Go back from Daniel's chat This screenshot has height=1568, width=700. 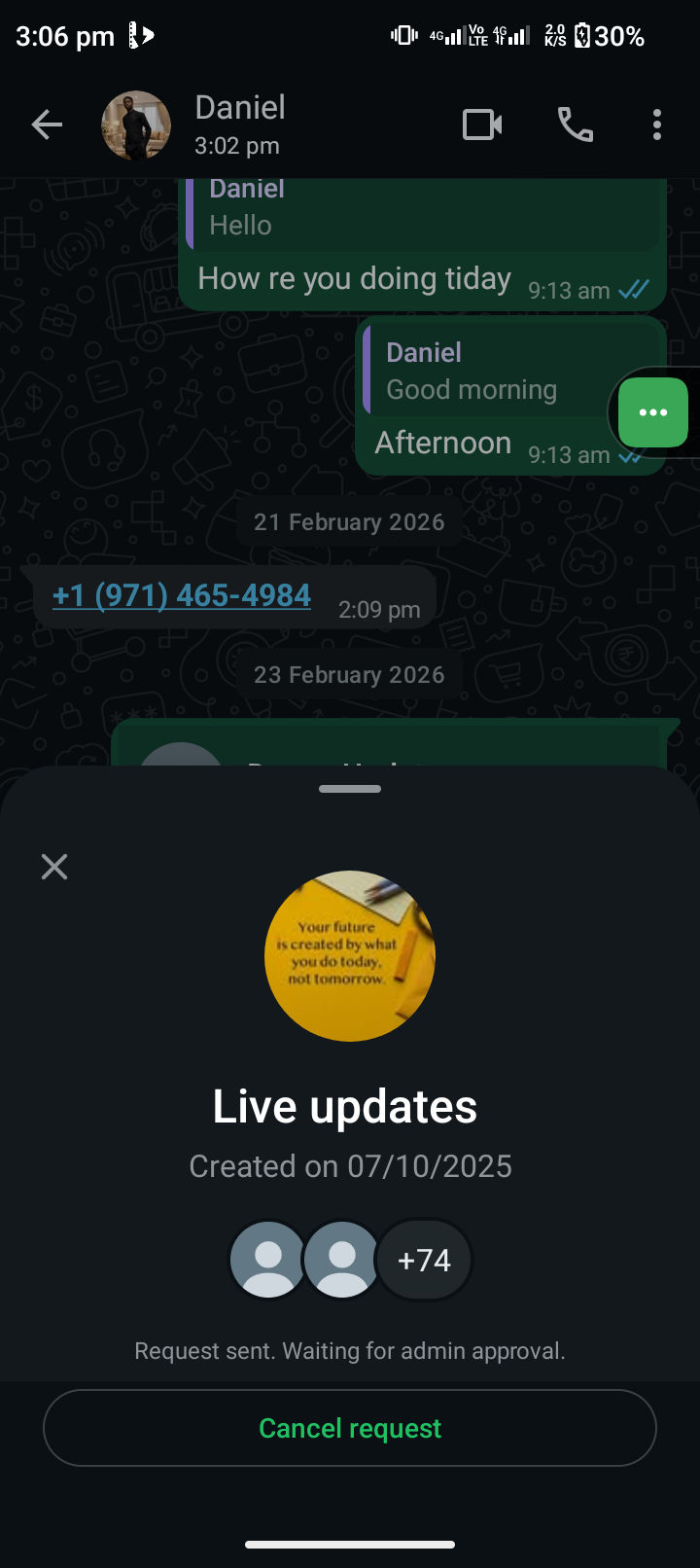pos(47,125)
